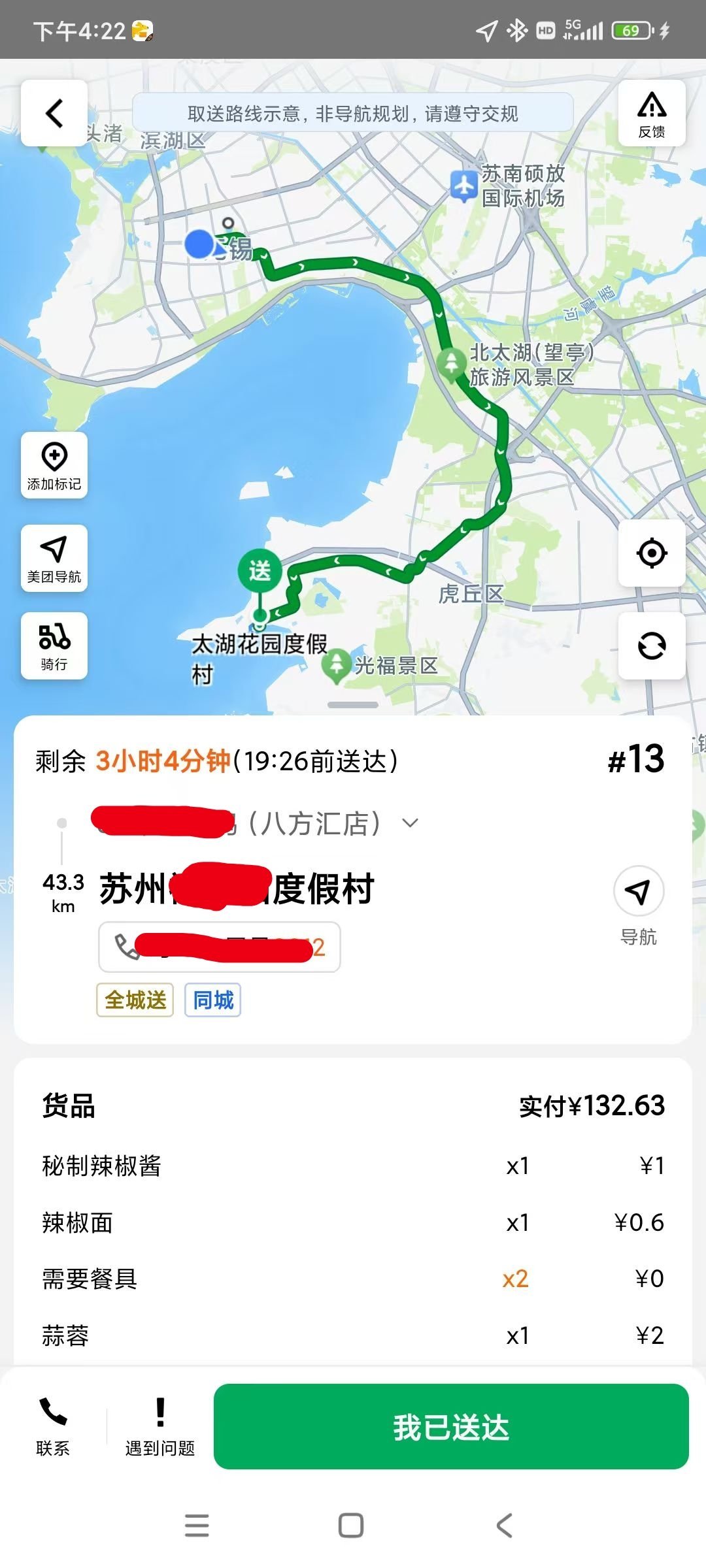
Task: Open the 反馈 feedback panel
Action: click(652, 112)
